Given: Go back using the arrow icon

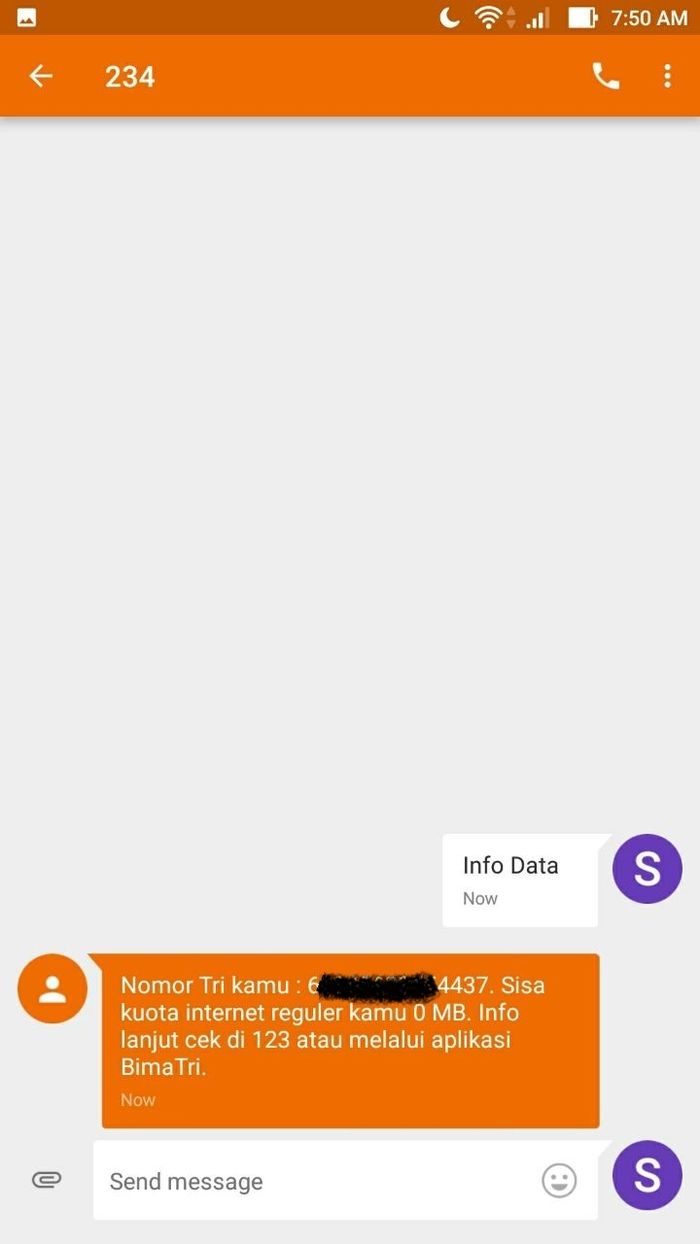Looking at the screenshot, I should pyautogui.click(x=40, y=76).
